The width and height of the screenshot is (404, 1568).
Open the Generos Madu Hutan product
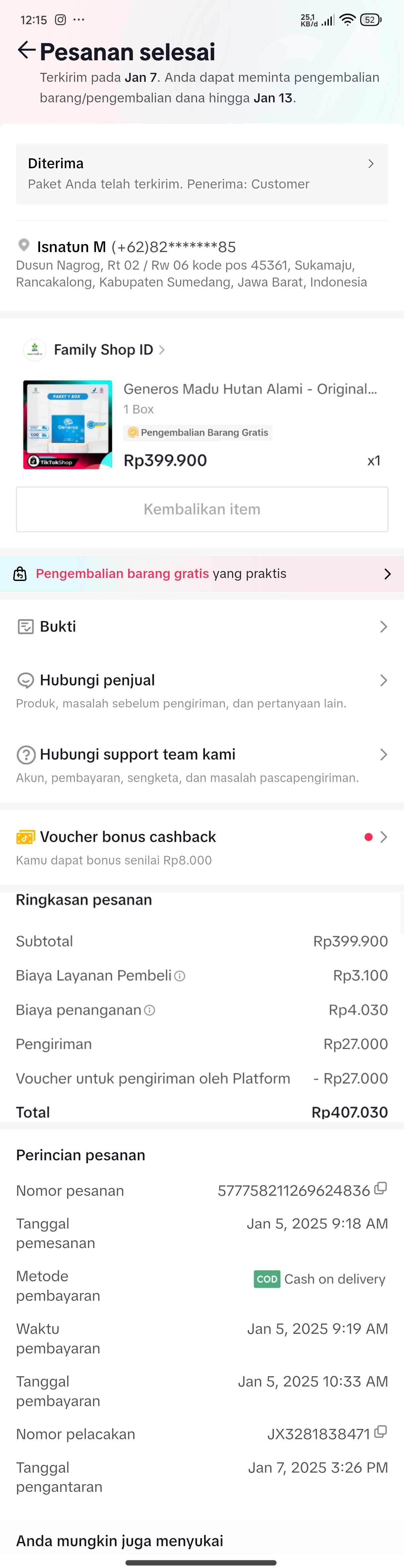(x=249, y=390)
